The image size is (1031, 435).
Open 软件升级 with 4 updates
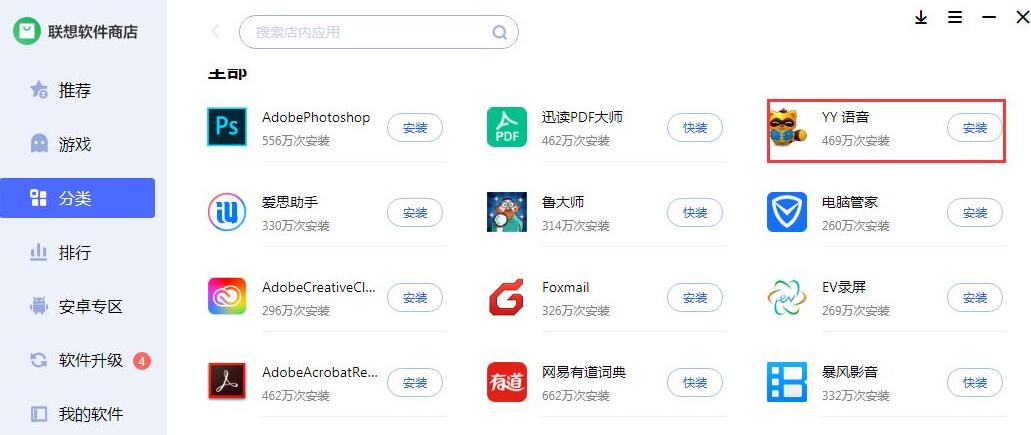point(90,360)
